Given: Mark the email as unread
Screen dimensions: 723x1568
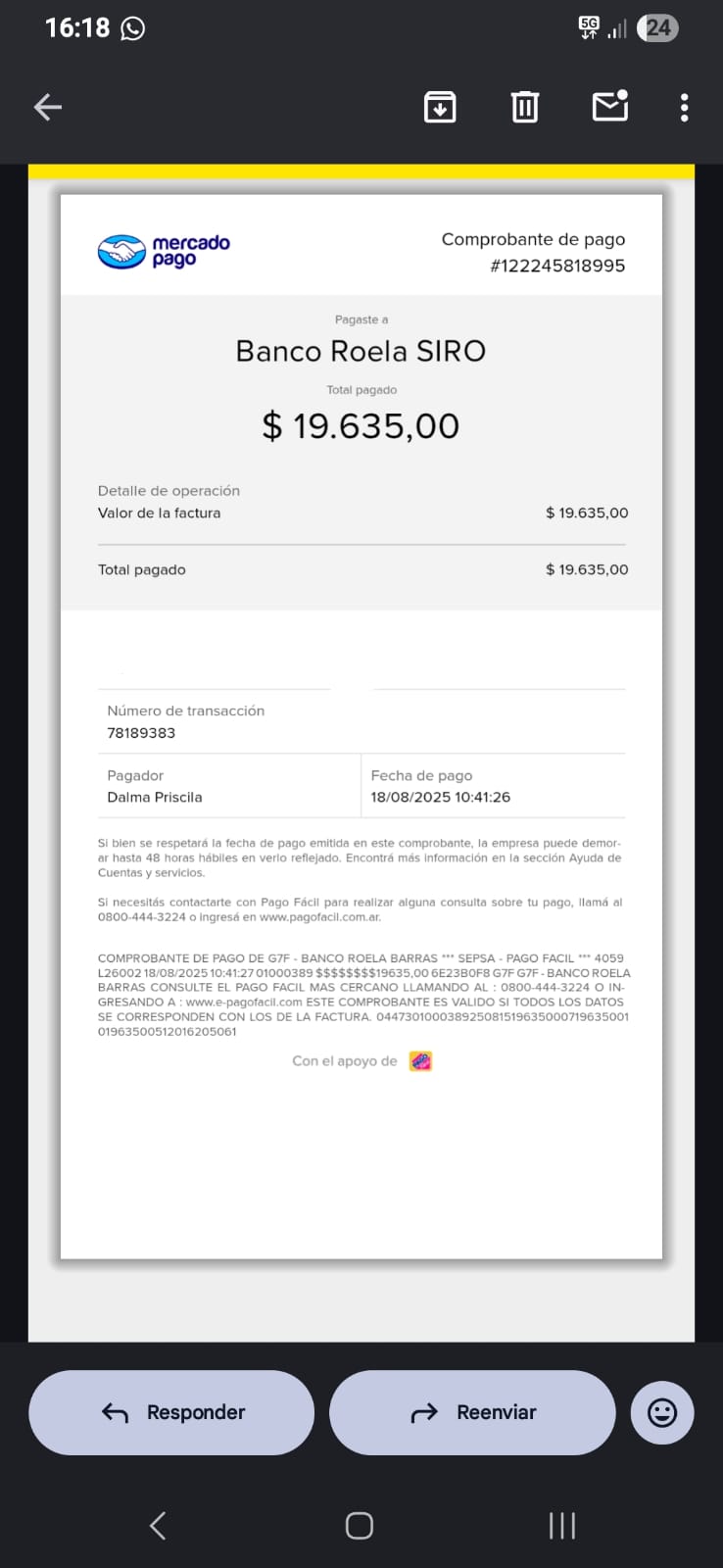Looking at the screenshot, I should [610, 106].
